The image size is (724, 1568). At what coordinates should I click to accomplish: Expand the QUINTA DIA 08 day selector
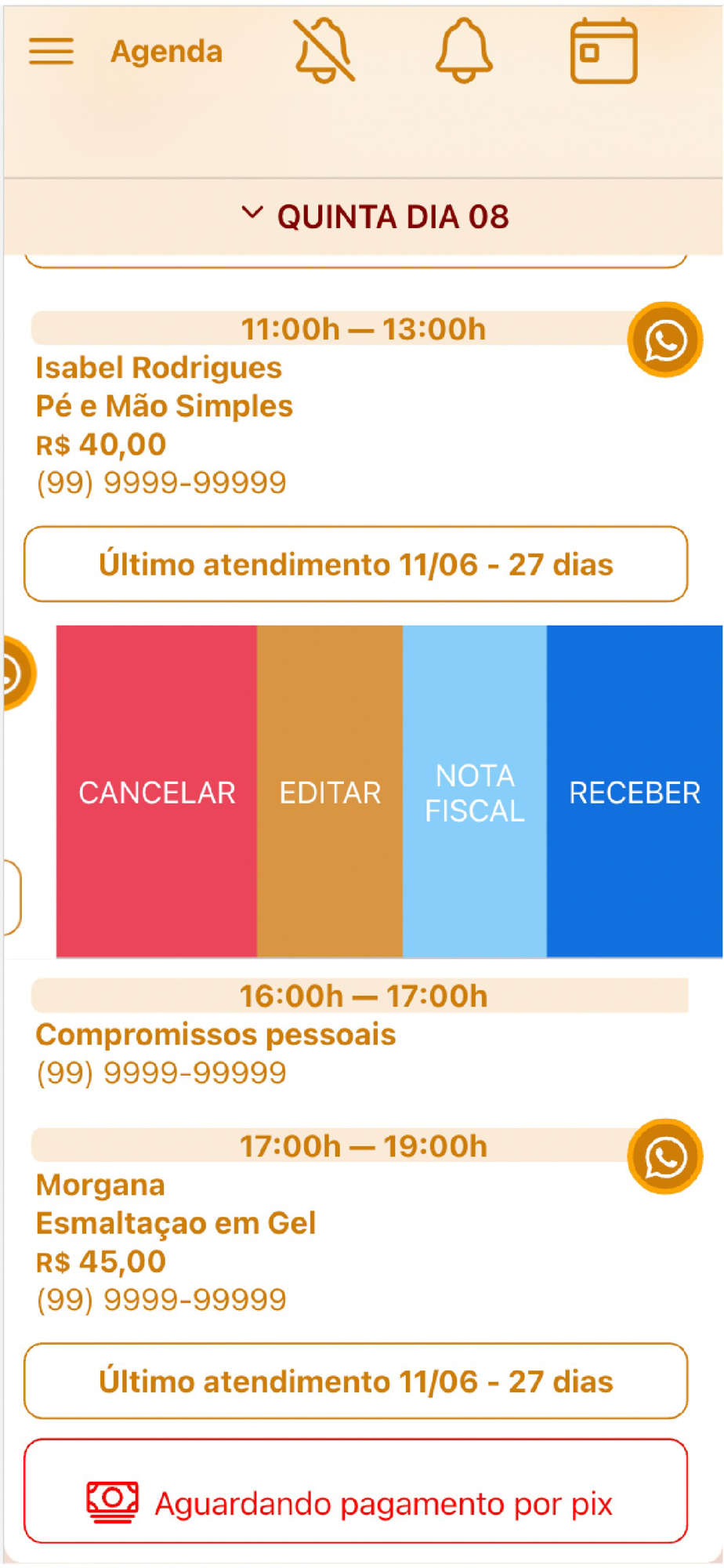(375, 216)
